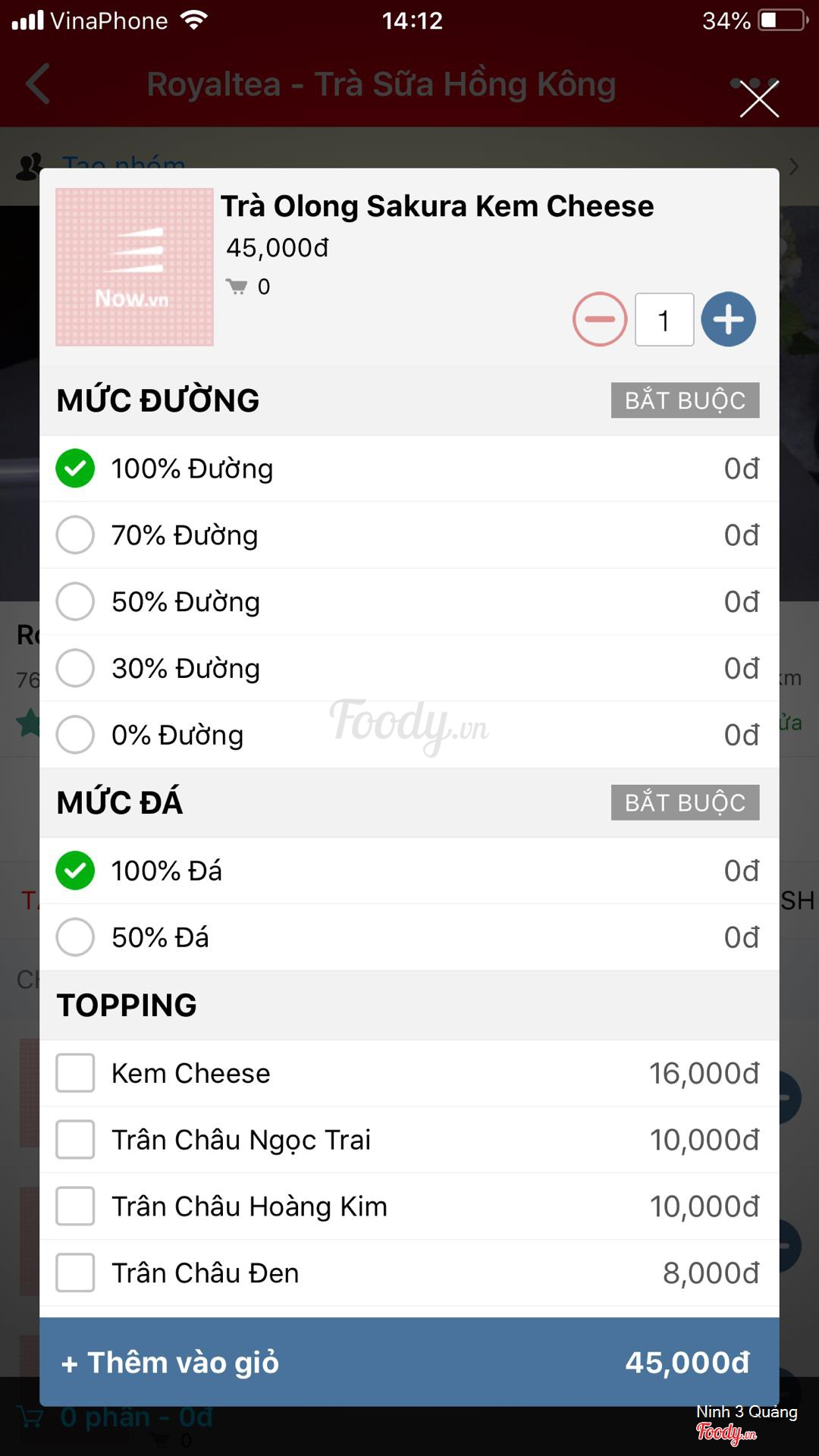Tap the quantity number field
Screen dimensions: 819x1456
664,319
